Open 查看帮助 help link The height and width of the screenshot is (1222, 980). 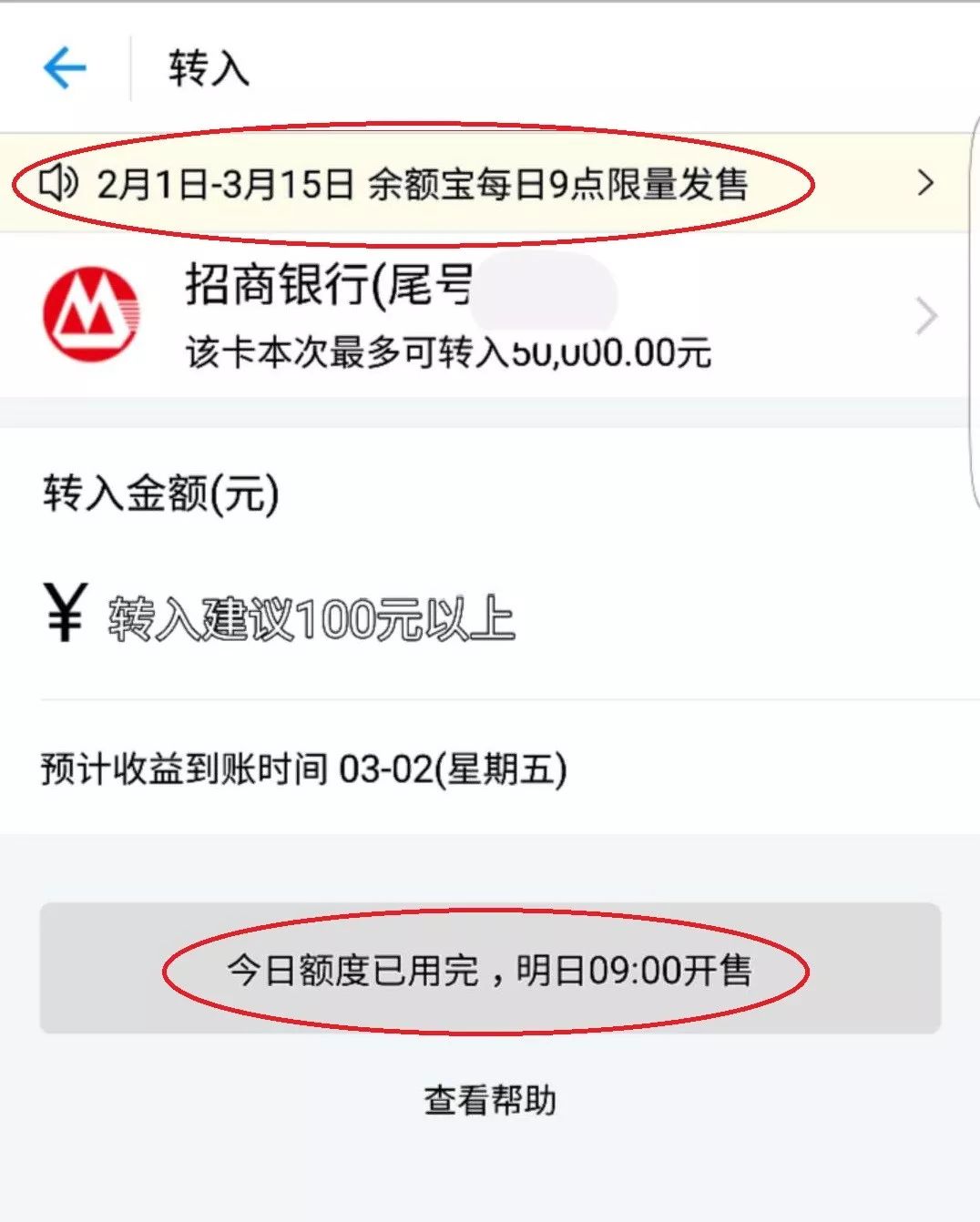[489, 1100]
